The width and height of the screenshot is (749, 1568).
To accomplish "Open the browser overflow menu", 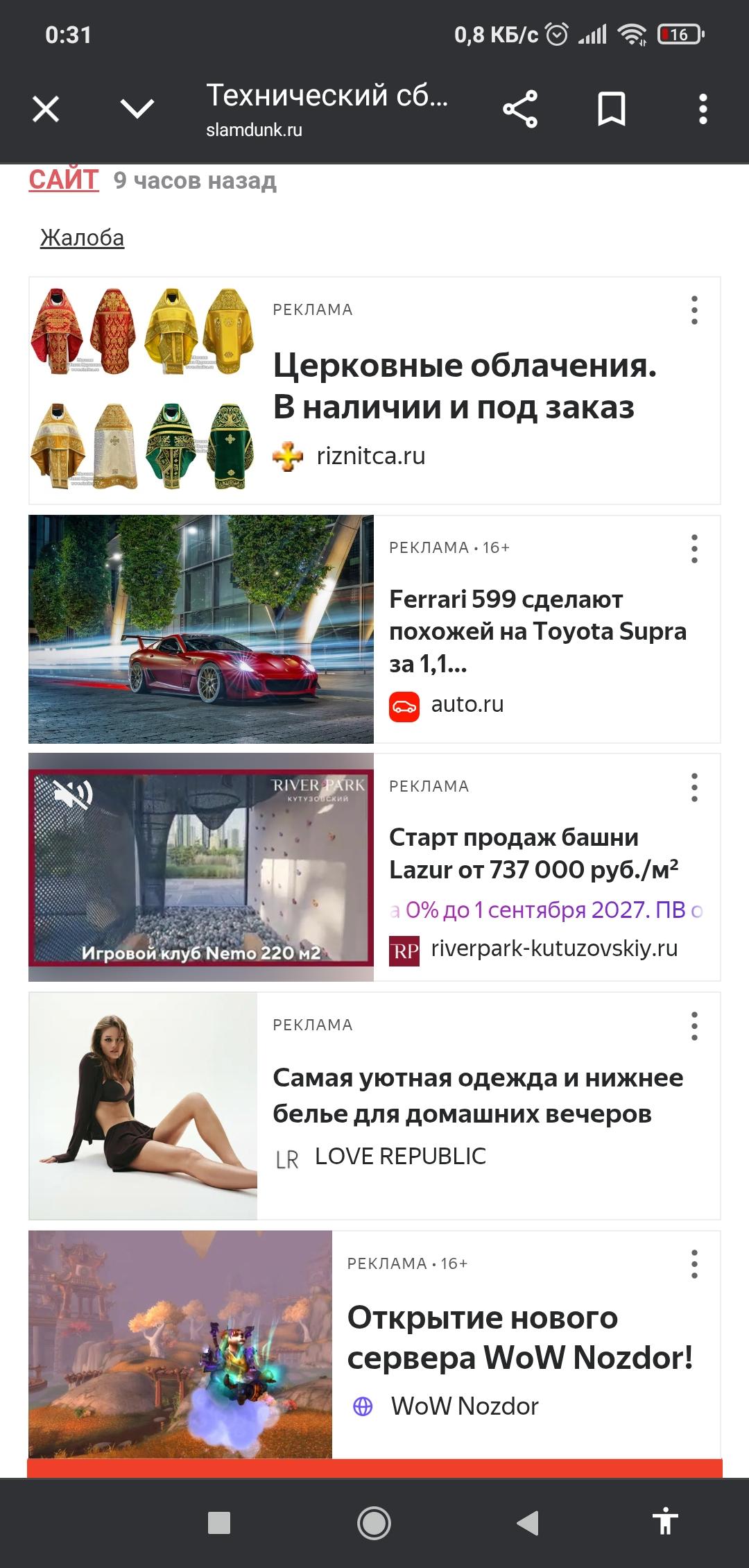I will [x=703, y=109].
